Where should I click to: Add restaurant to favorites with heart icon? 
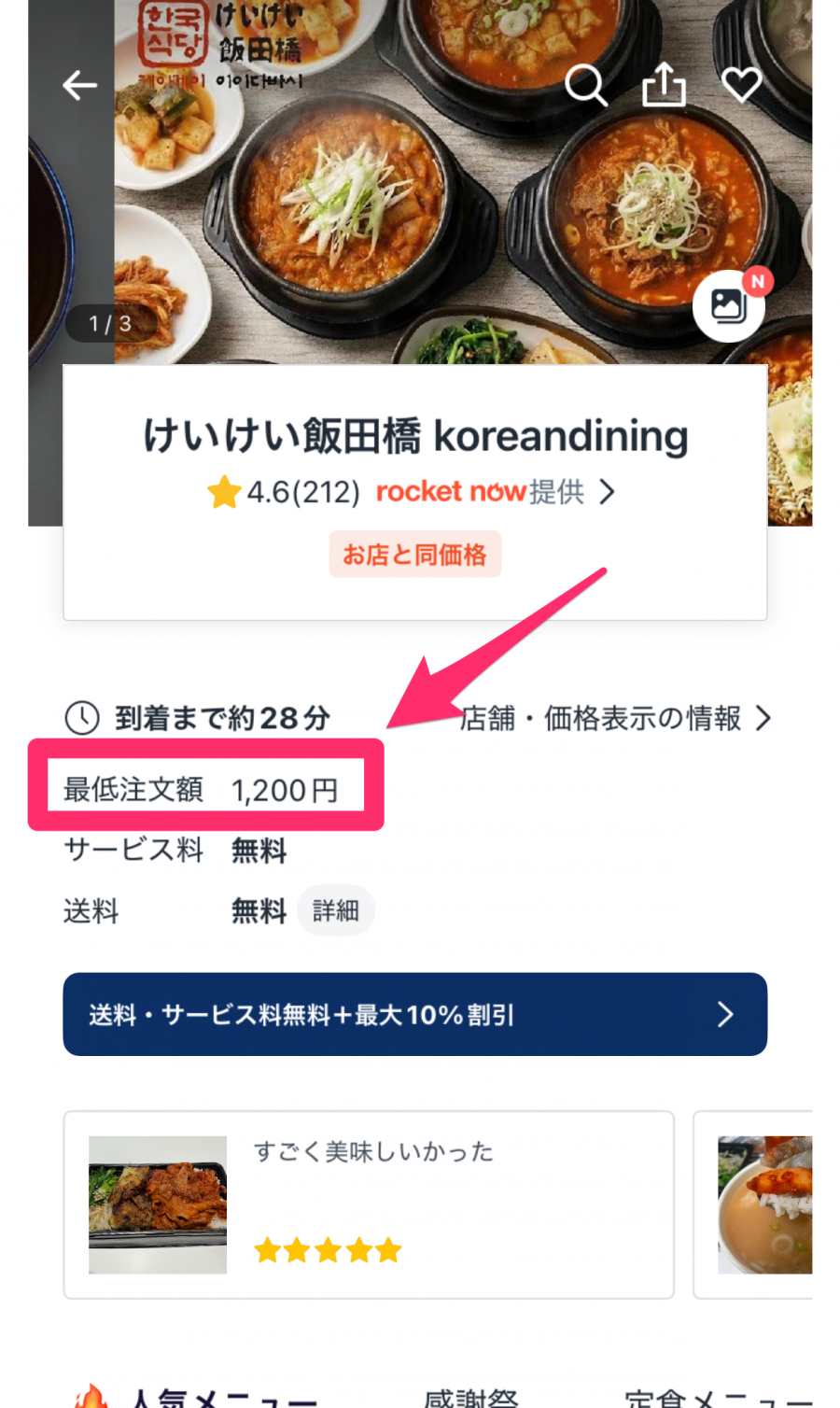point(742,86)
